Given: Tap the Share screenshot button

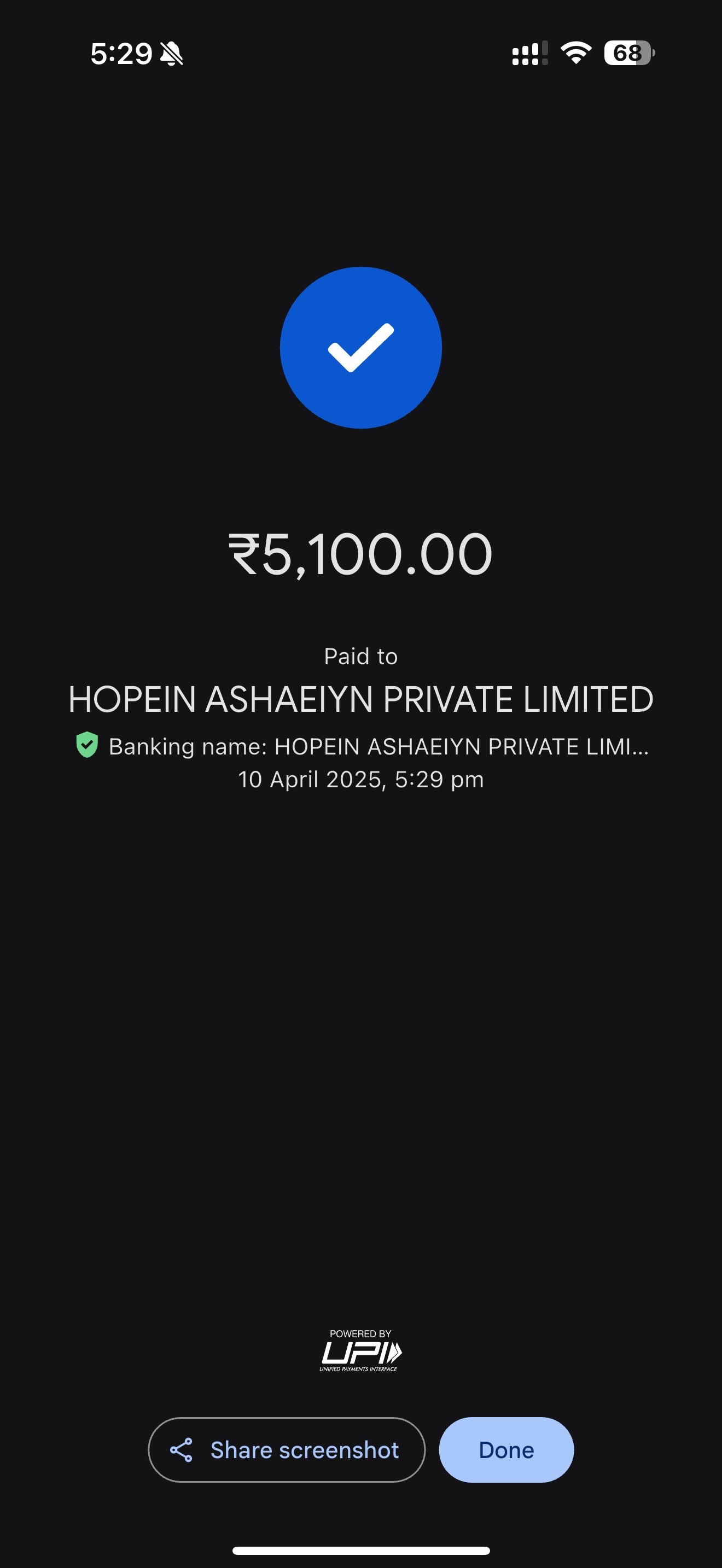Looking at the screenshot, I should (x=286, y=1449).
